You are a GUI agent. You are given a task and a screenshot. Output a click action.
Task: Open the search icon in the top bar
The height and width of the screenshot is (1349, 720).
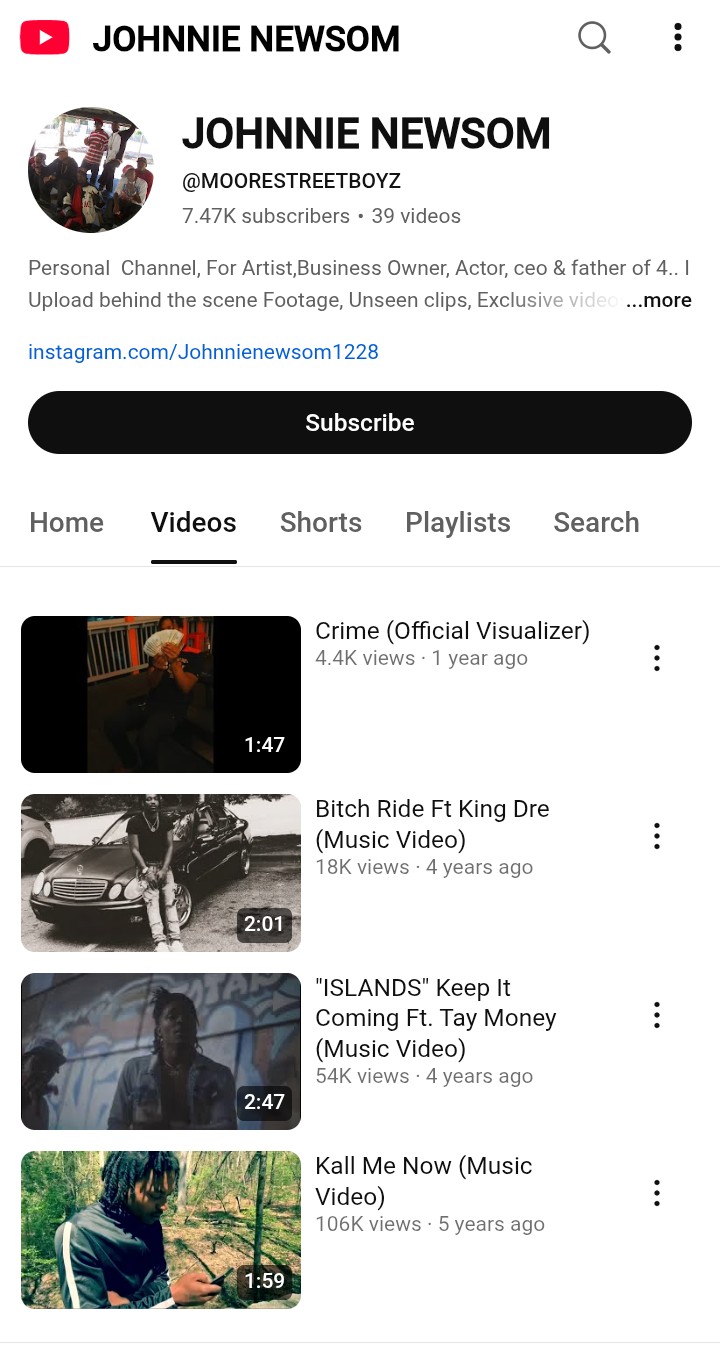coord(594,38)
